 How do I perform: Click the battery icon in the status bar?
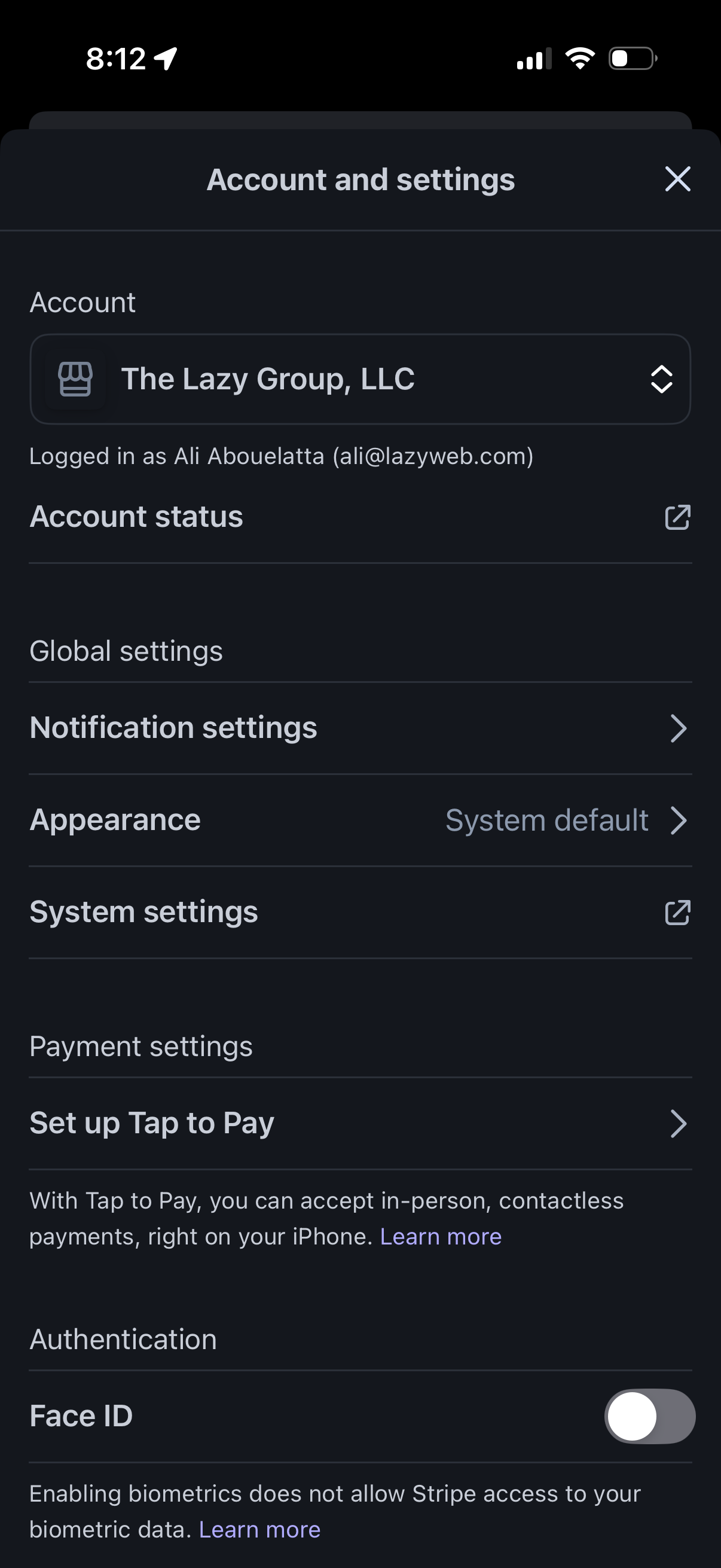click(630, 58)
